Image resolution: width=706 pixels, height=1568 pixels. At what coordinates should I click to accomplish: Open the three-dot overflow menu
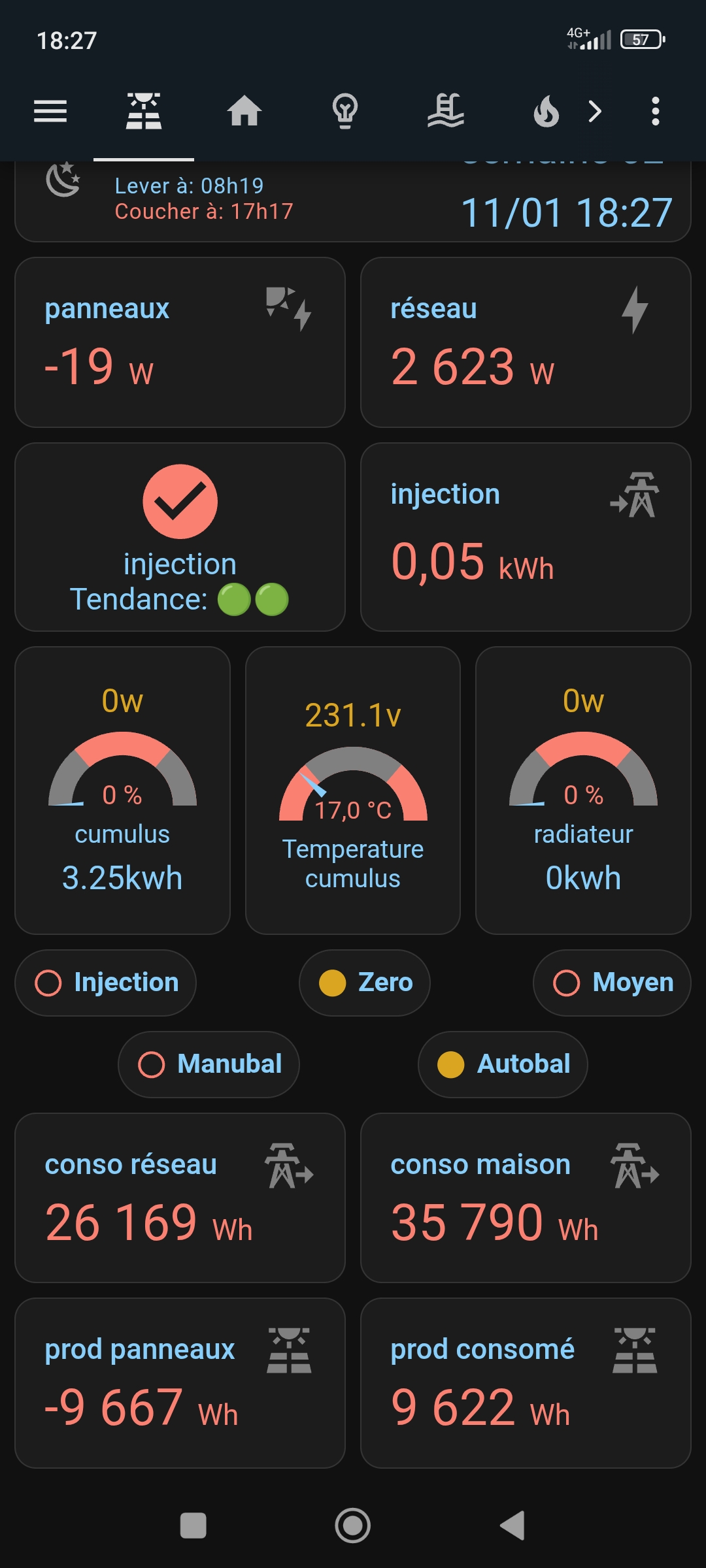tap(655, 111)
